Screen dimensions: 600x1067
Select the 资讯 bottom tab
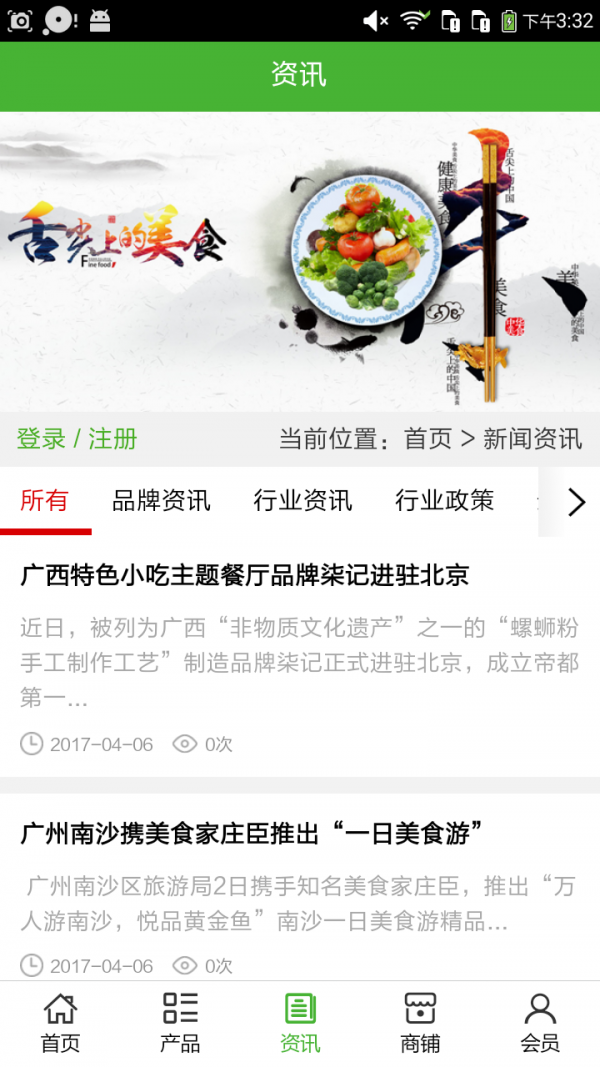point(300,1023)
